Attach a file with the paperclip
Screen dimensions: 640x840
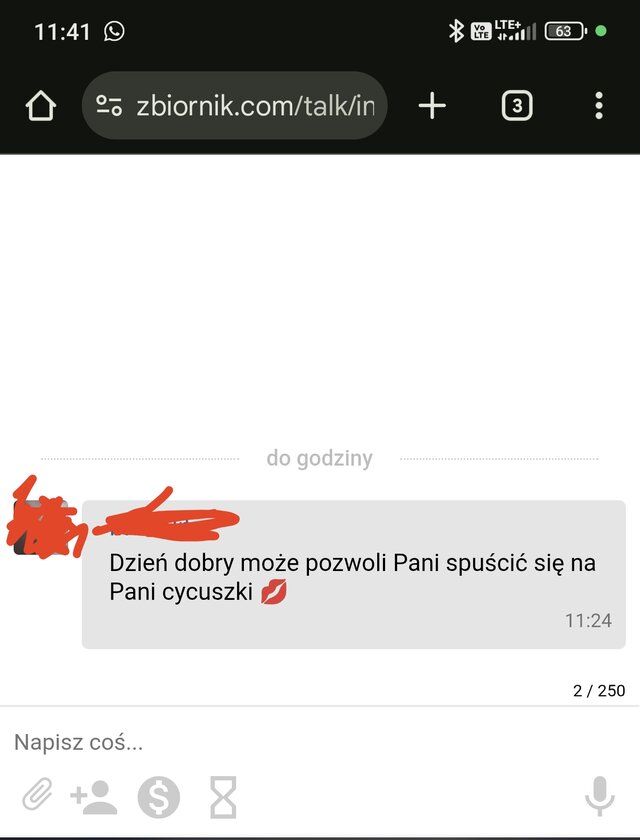click(37, 797)
